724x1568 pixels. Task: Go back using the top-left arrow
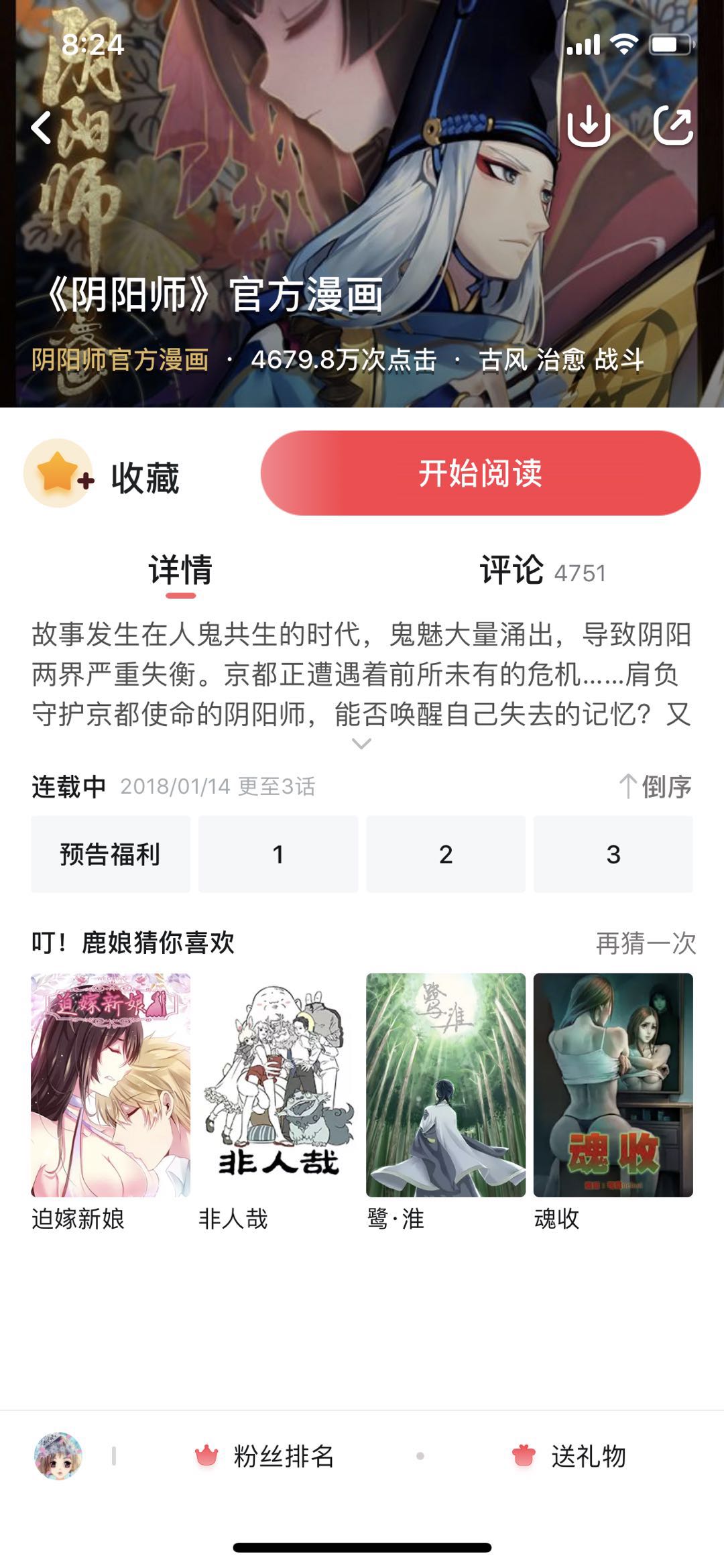pyautogui.click(x=42, y=127)
